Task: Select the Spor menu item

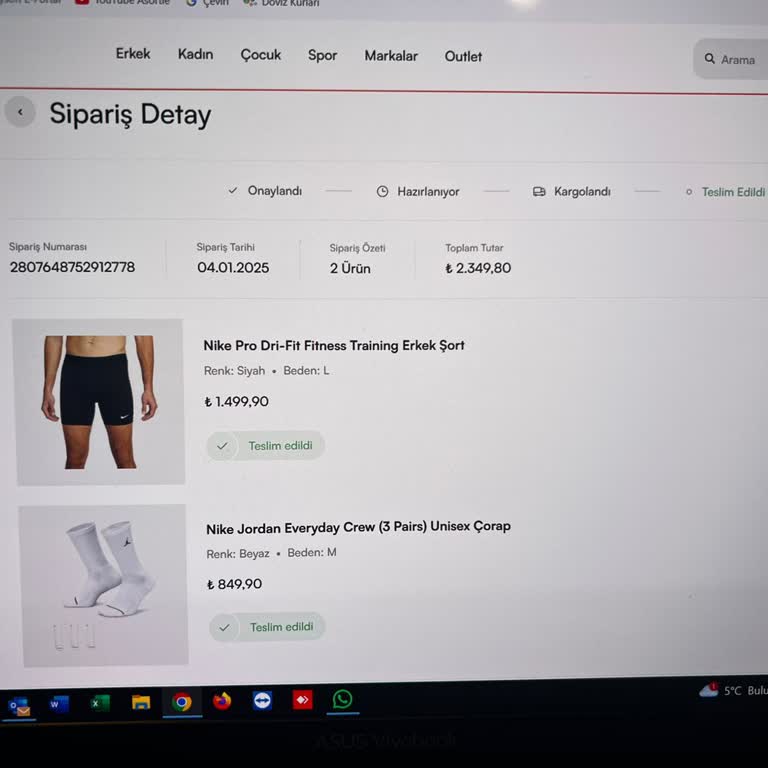Action: (322, 55)
